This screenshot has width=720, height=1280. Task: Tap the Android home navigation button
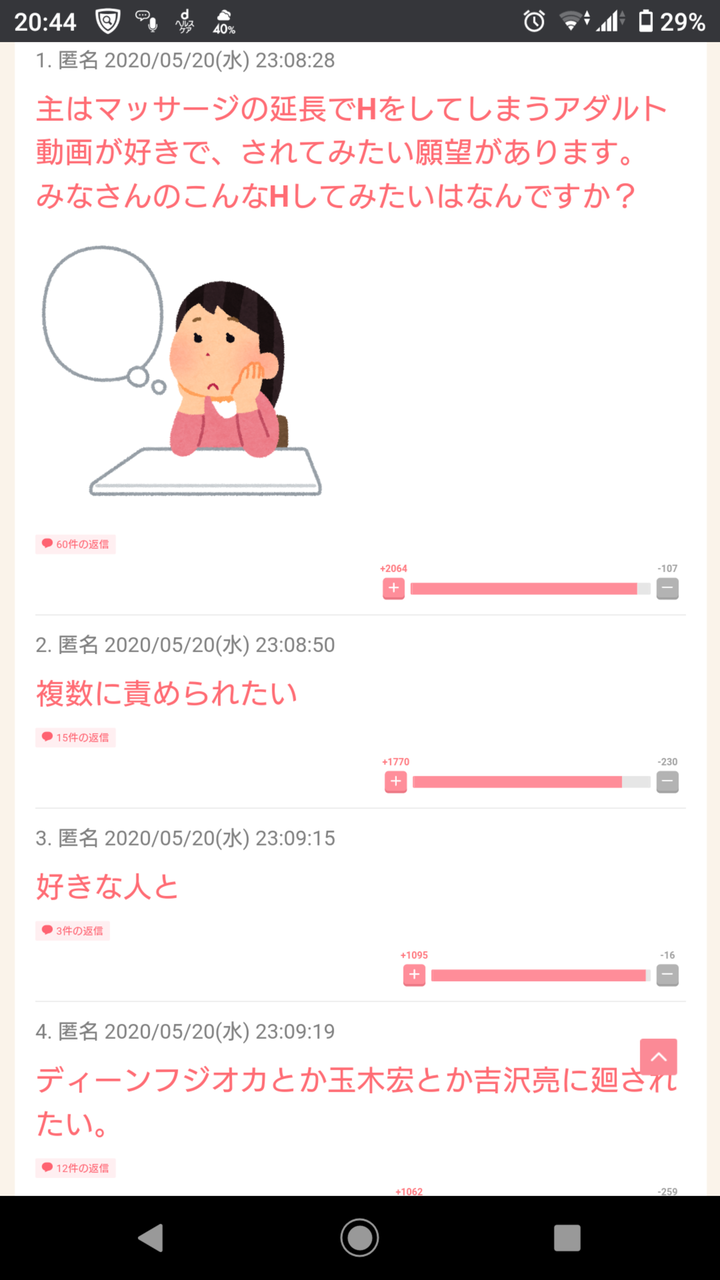pos(360,1237)
